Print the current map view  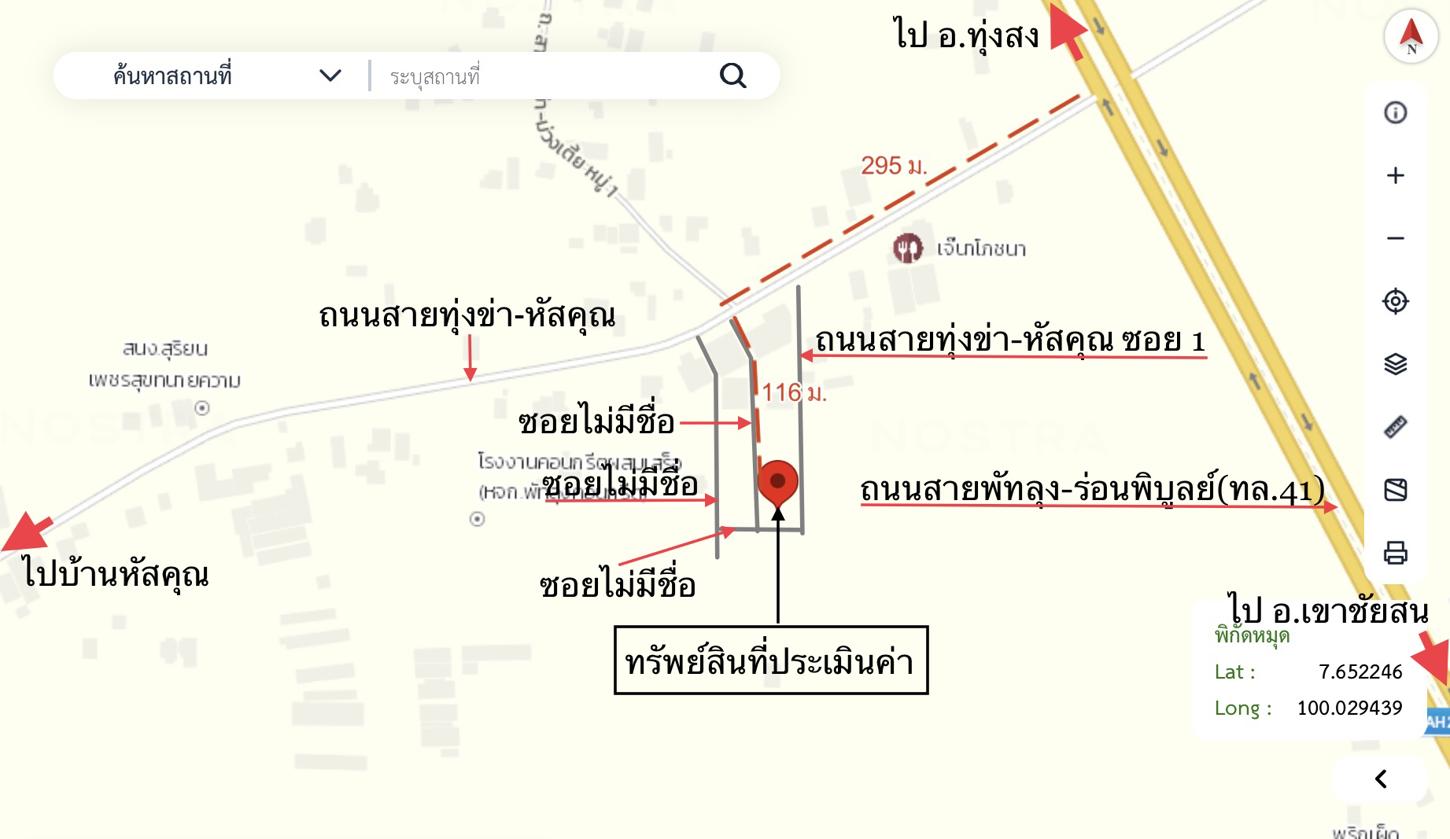pos(1396,552)
